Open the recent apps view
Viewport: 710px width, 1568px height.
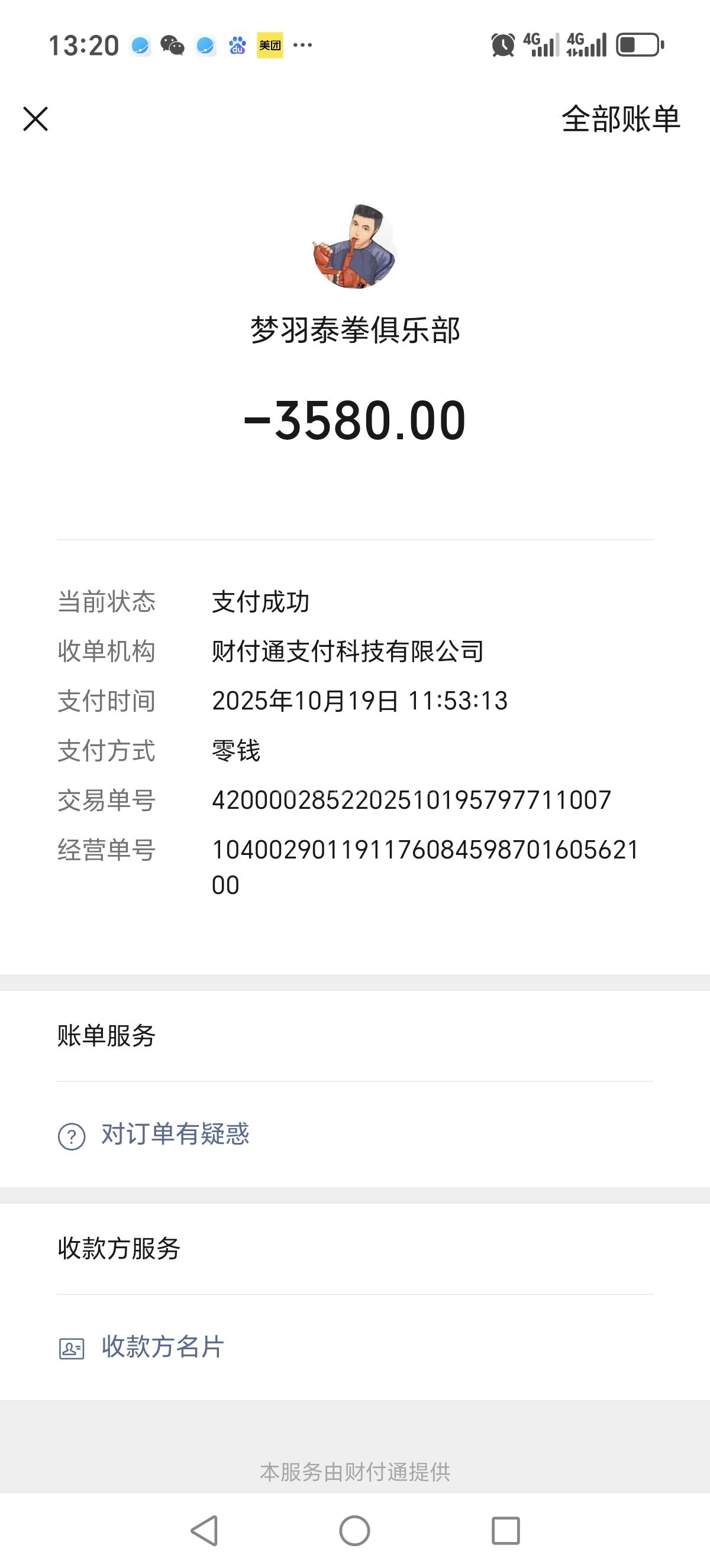(x=505, y=1530)
